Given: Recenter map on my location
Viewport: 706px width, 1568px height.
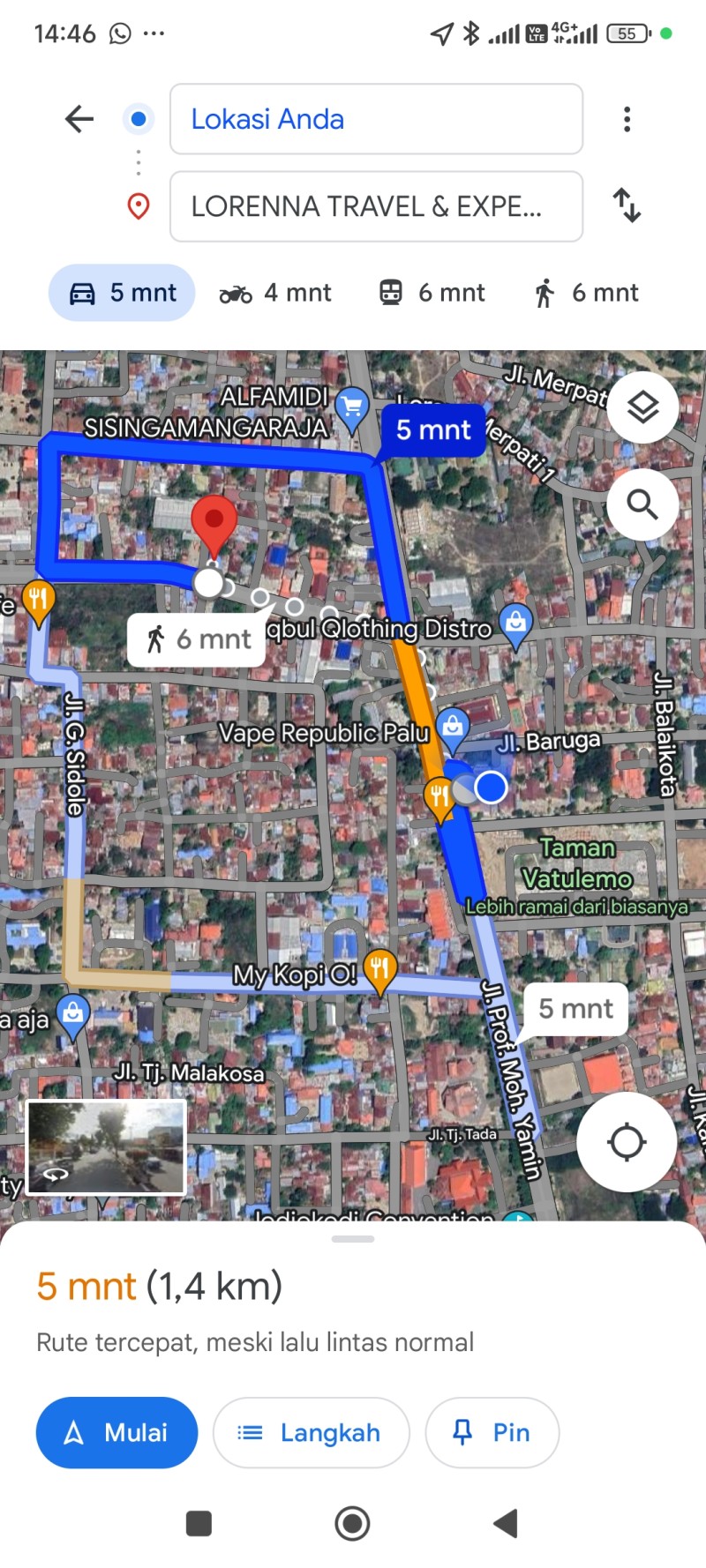Looking at the screenshot, I should pyautogui.click(x=627, y=1142).
